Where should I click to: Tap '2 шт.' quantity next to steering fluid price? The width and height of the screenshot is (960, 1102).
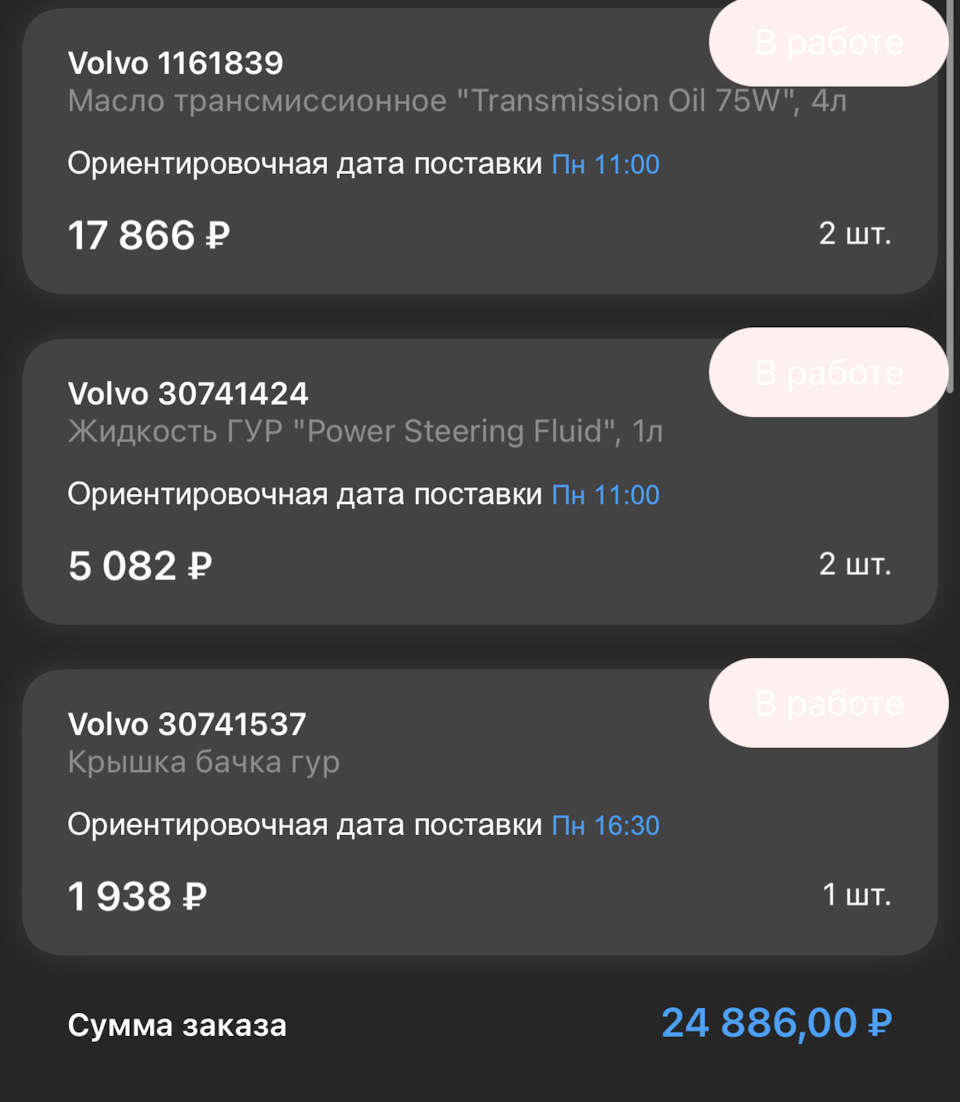point(855,564)
